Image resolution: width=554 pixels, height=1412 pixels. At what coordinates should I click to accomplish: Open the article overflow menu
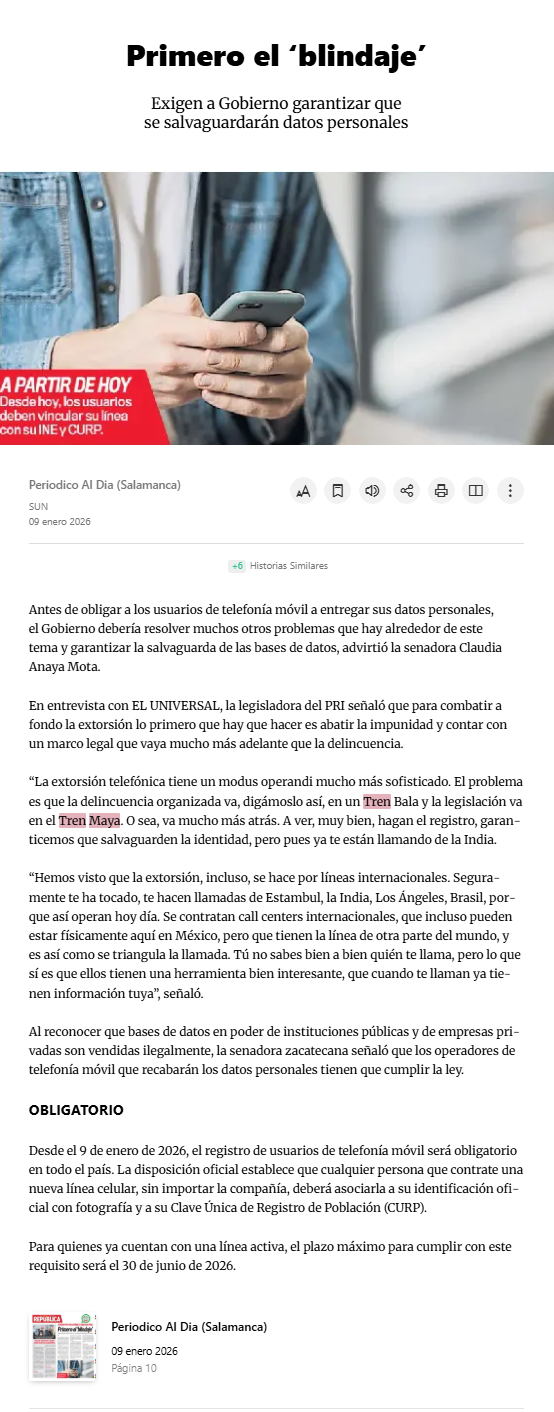[x=510, y=491]
